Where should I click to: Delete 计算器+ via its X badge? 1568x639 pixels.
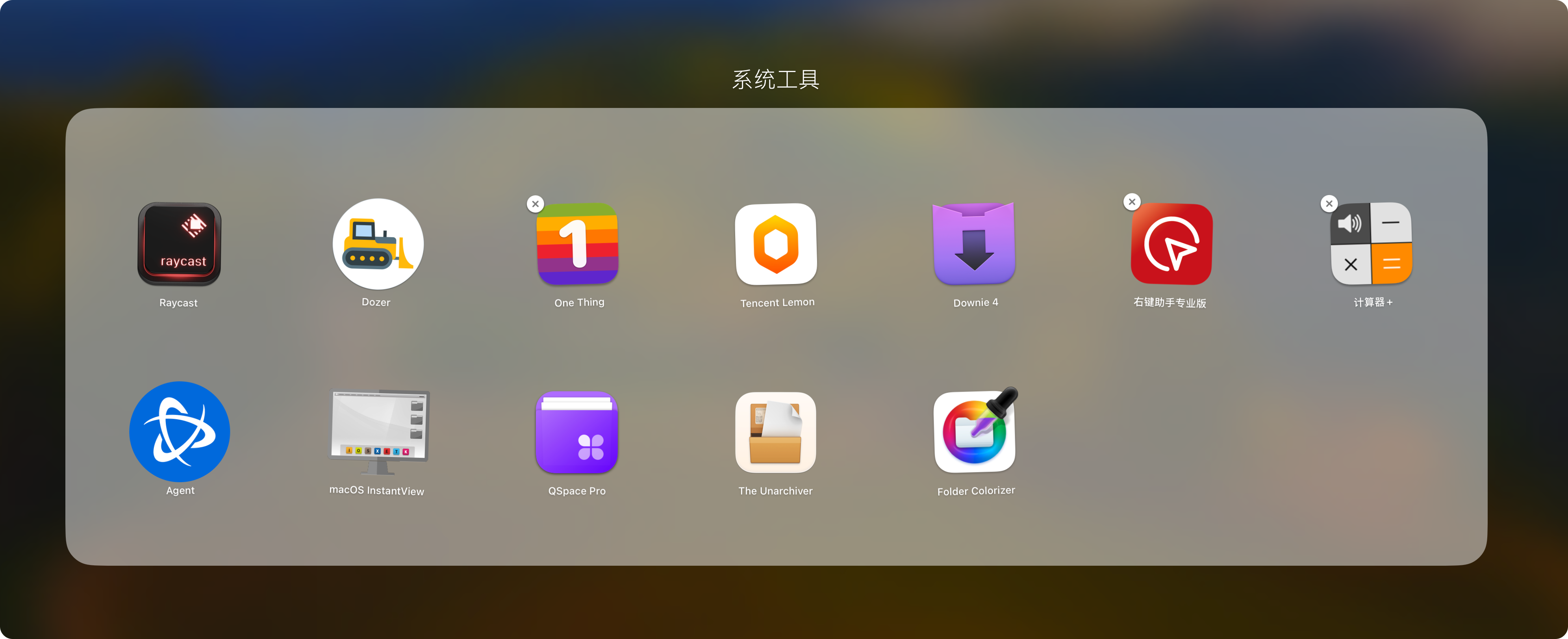(1329, 204)
